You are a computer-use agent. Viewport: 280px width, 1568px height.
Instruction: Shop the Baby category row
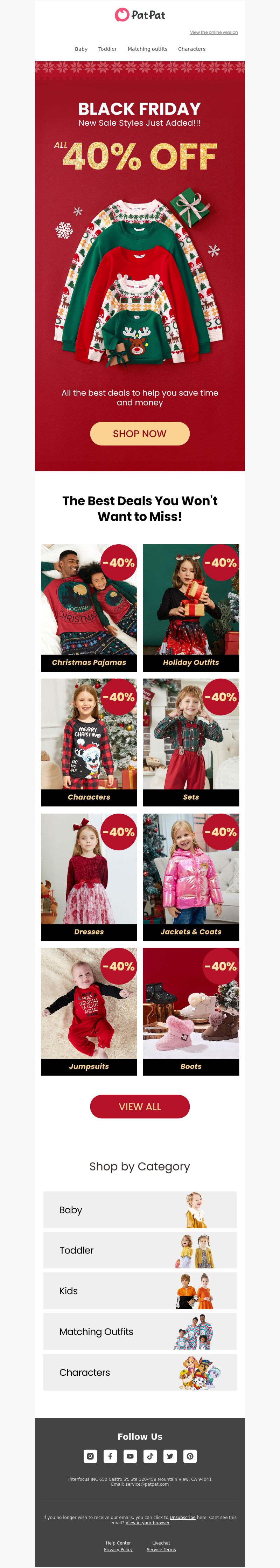[140, 1209]
